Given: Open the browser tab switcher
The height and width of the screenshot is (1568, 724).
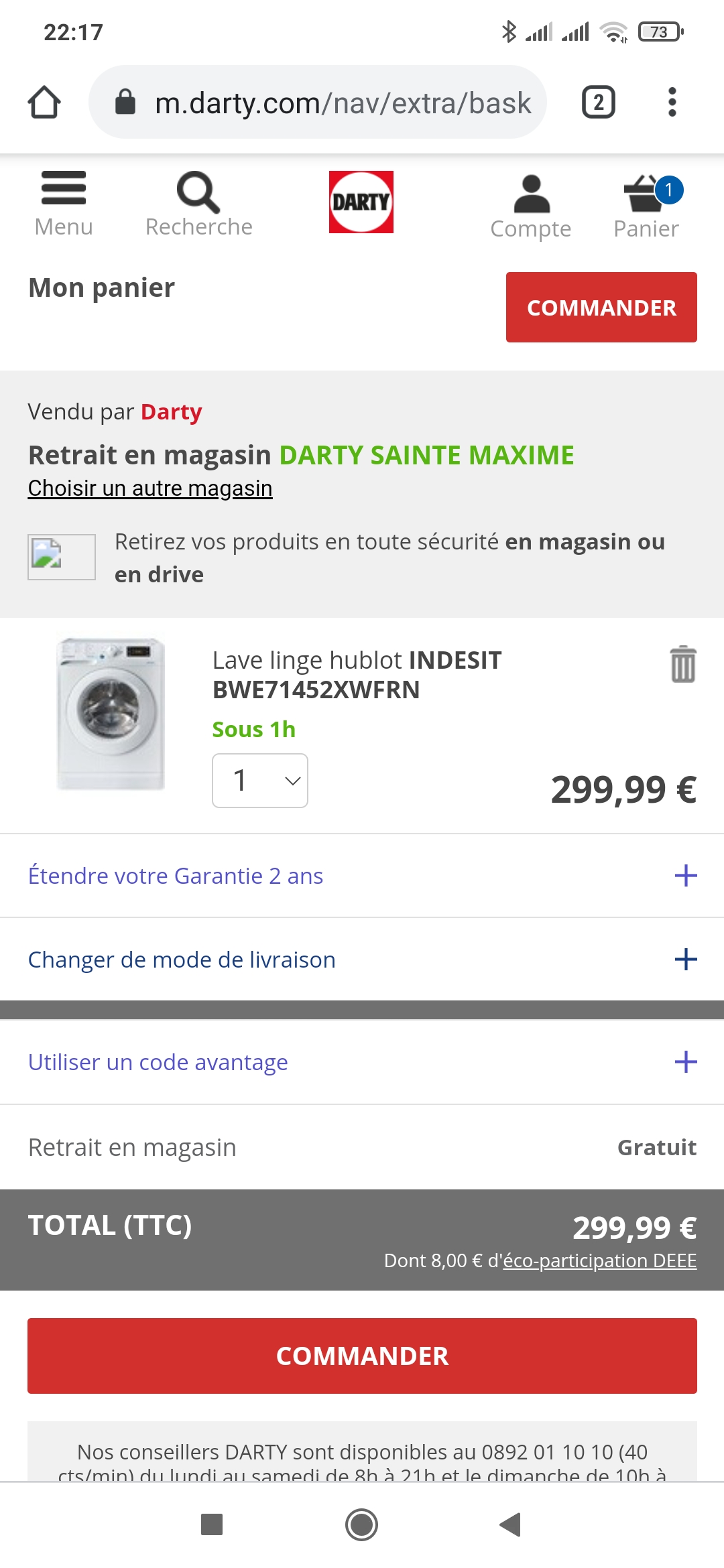Looking at the screenshot, I should tap(598, 103).
